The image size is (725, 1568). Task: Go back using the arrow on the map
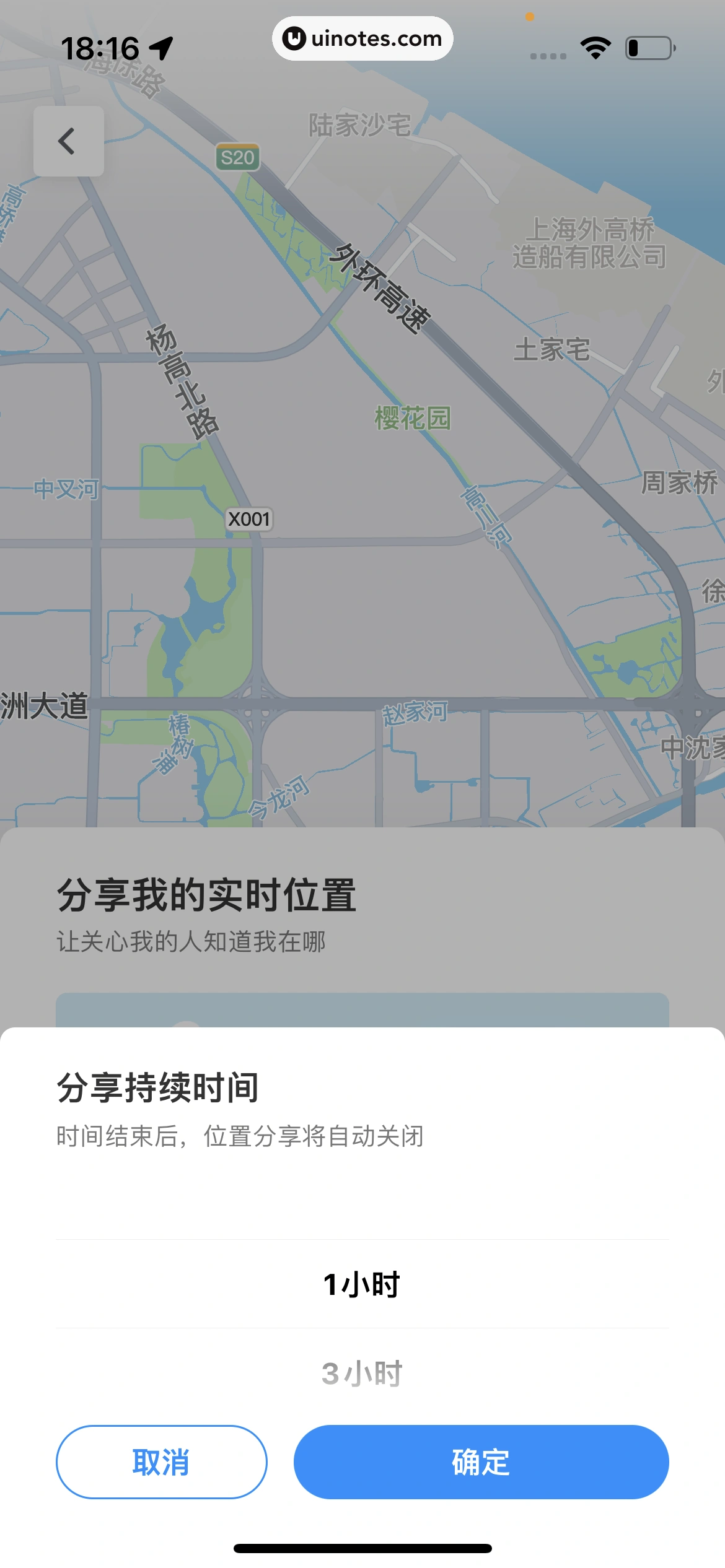click(68, 141)
